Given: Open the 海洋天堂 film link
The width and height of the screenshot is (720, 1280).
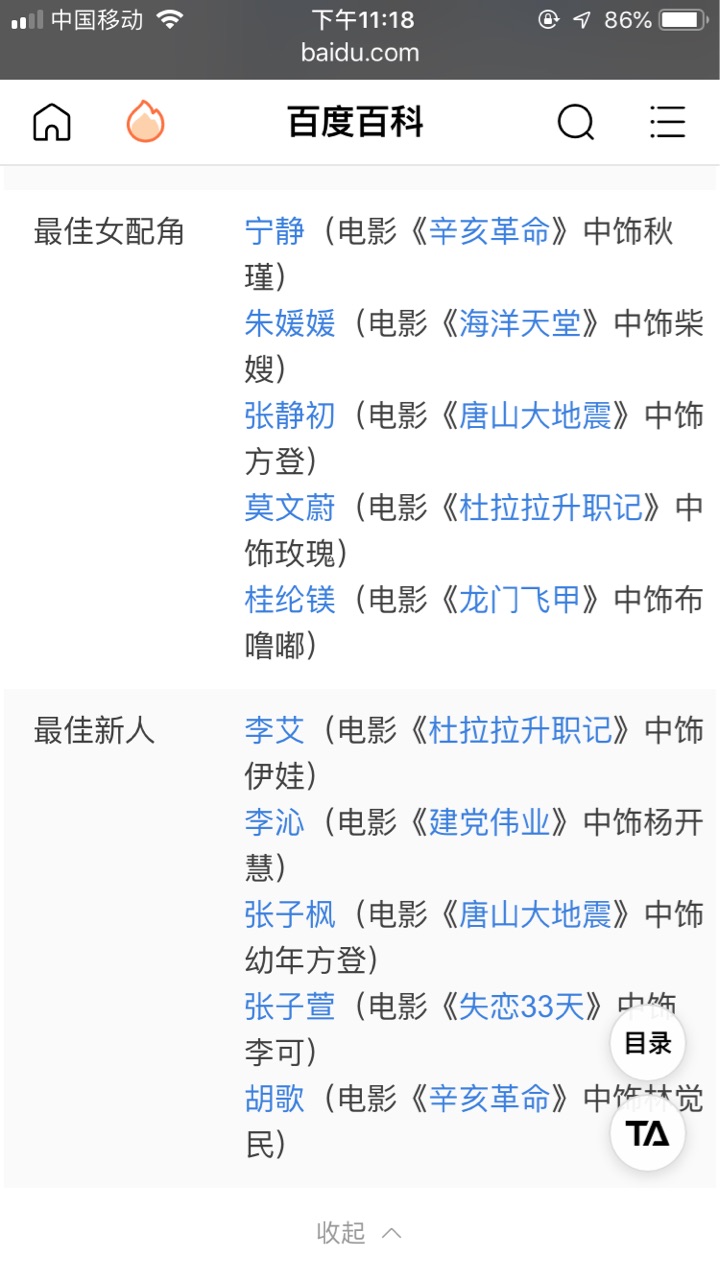Looking at the screenshot, I should [x=520, y=323].
